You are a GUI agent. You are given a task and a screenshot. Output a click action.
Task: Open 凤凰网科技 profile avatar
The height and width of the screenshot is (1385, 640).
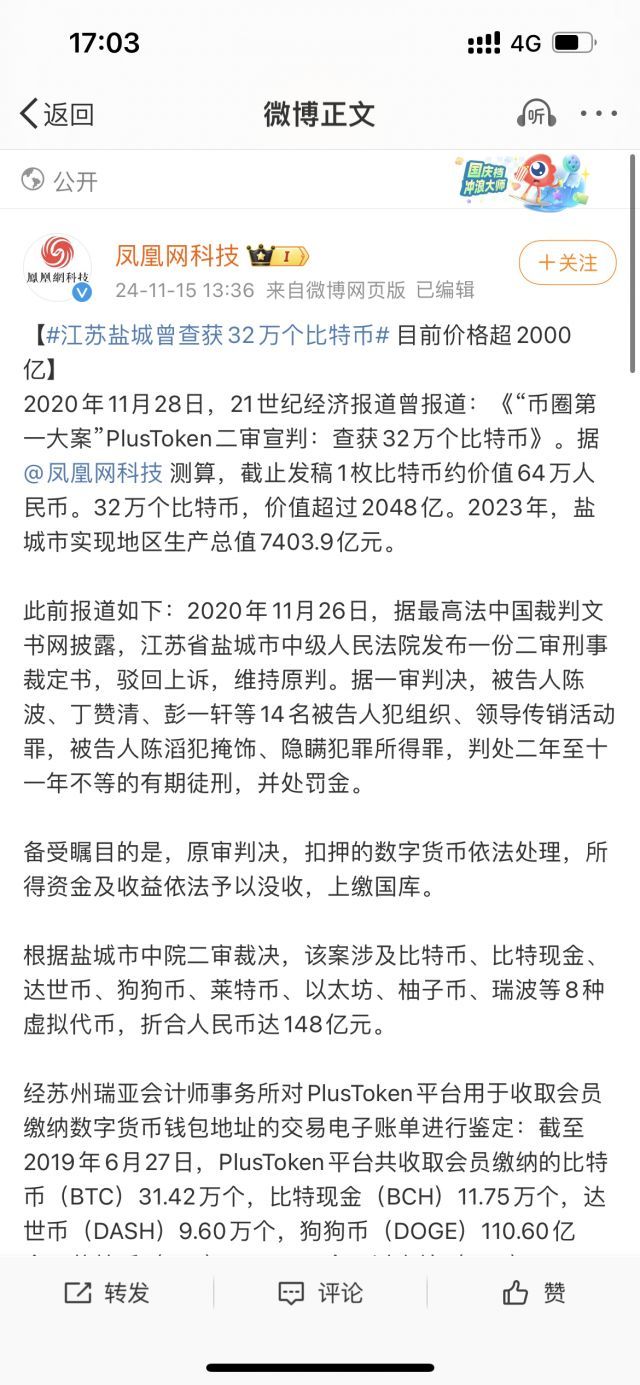point(57,268)
